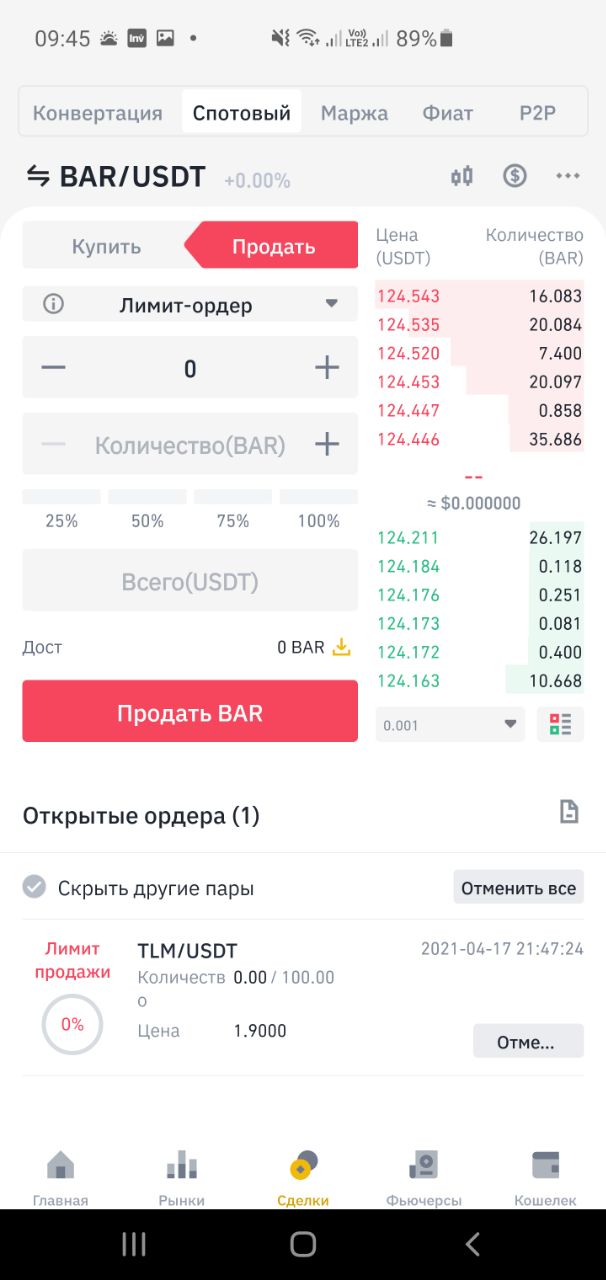
Task: Tap the dollar coin icon
Action: [514, 176]
